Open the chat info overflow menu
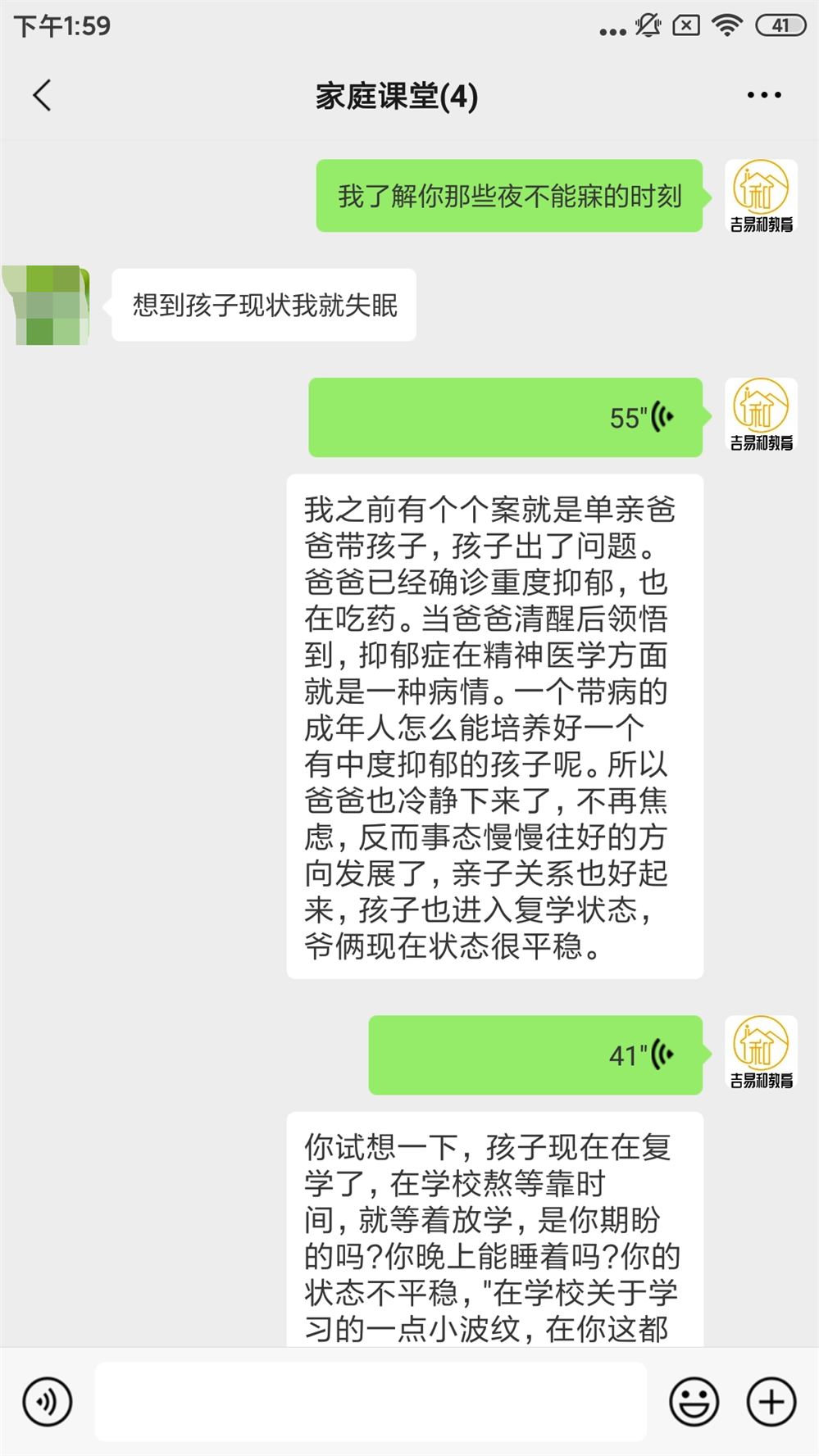This screenshot has width=819, height=1456. coord(763,95)
